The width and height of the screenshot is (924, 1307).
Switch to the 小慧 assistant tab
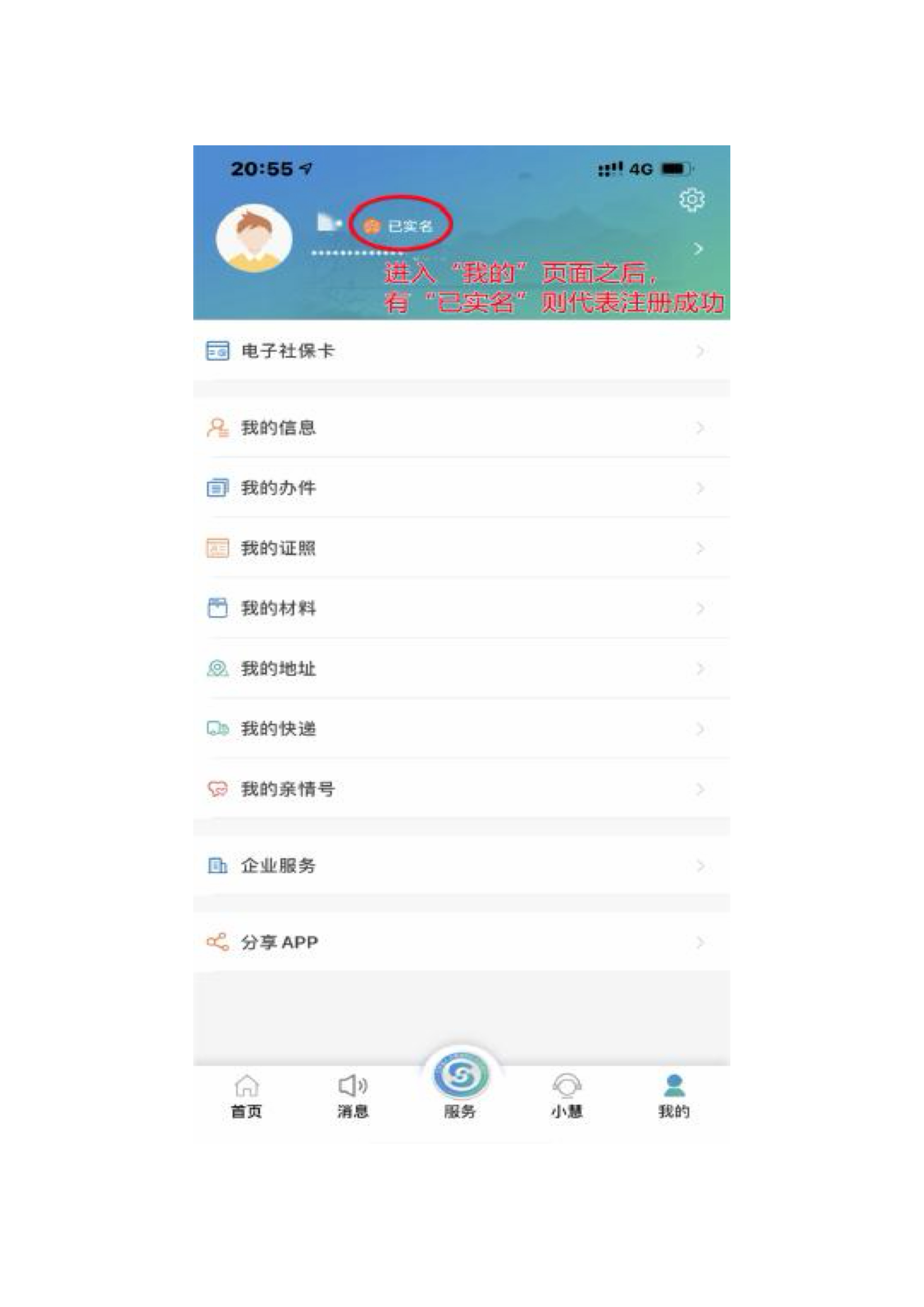(567, 1096)
